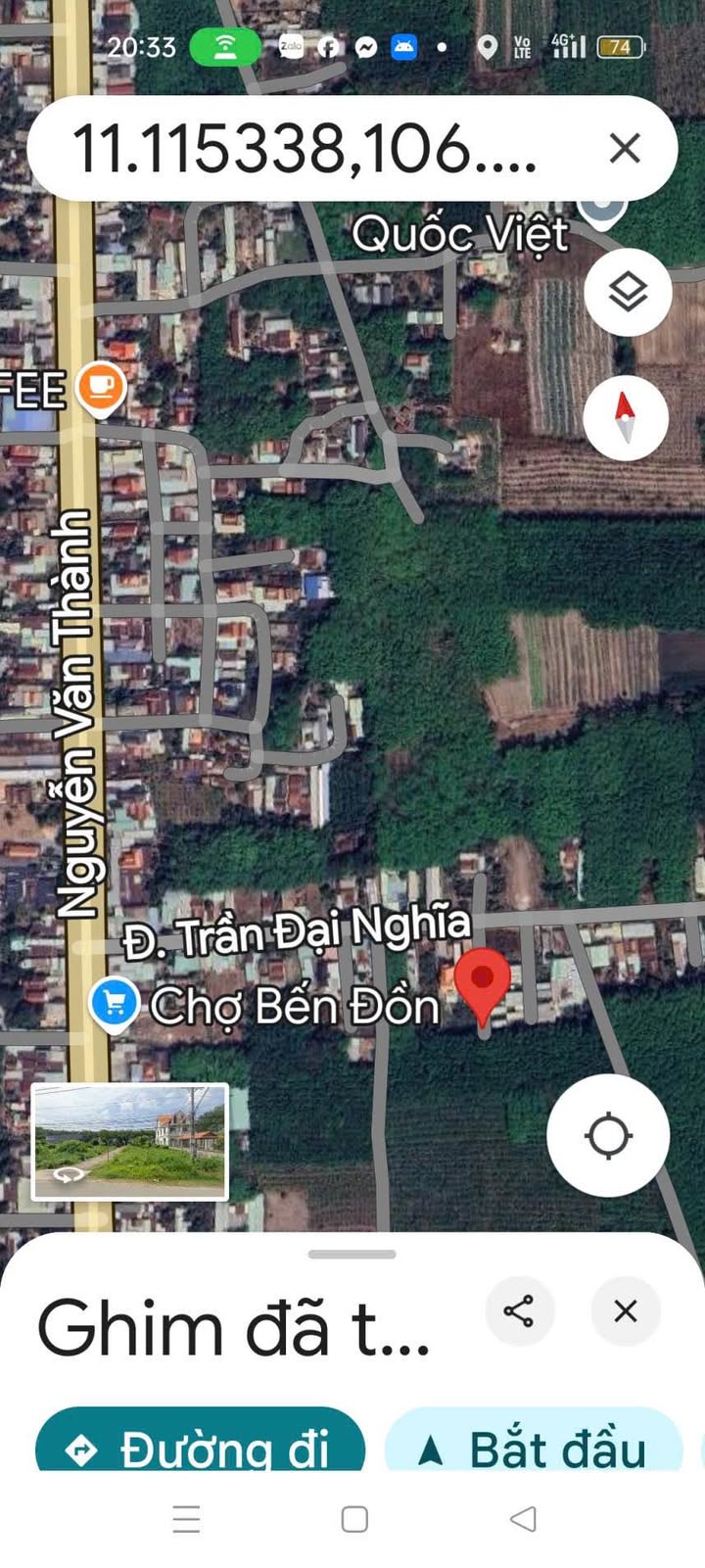Edit the coordinates search box

pyautogui.click(x=305, y=149)
